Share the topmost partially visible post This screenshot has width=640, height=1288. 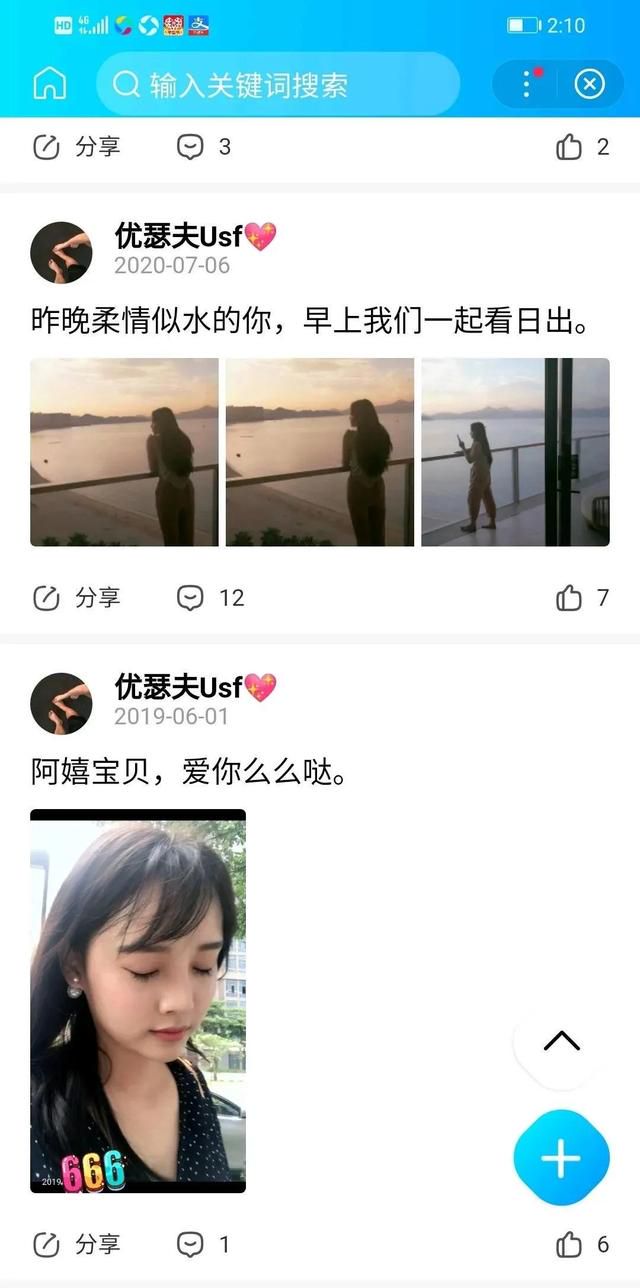click(76, 147)
